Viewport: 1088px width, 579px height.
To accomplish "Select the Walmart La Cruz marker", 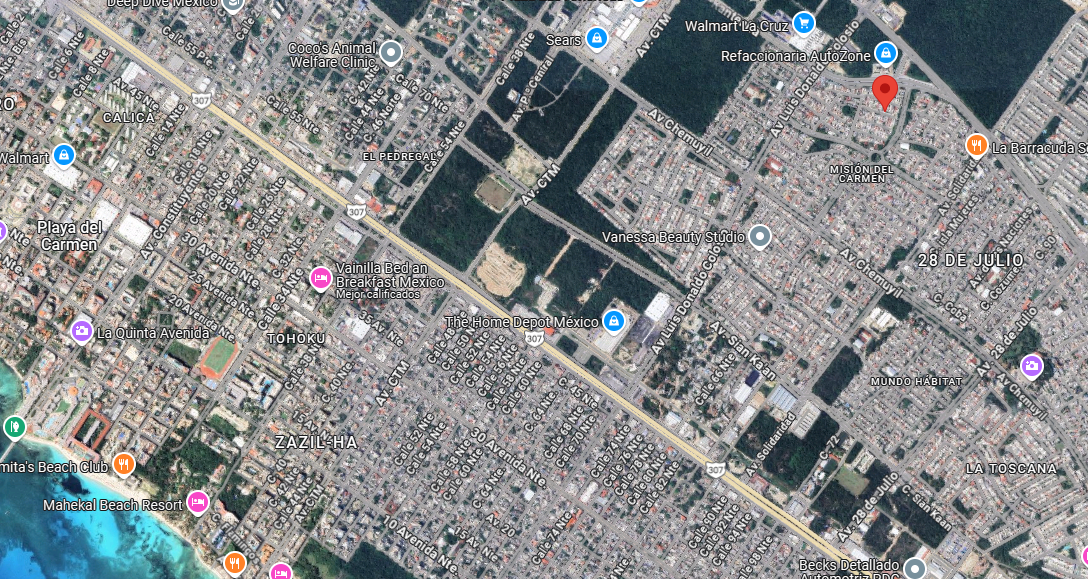I will pos(804,24).
